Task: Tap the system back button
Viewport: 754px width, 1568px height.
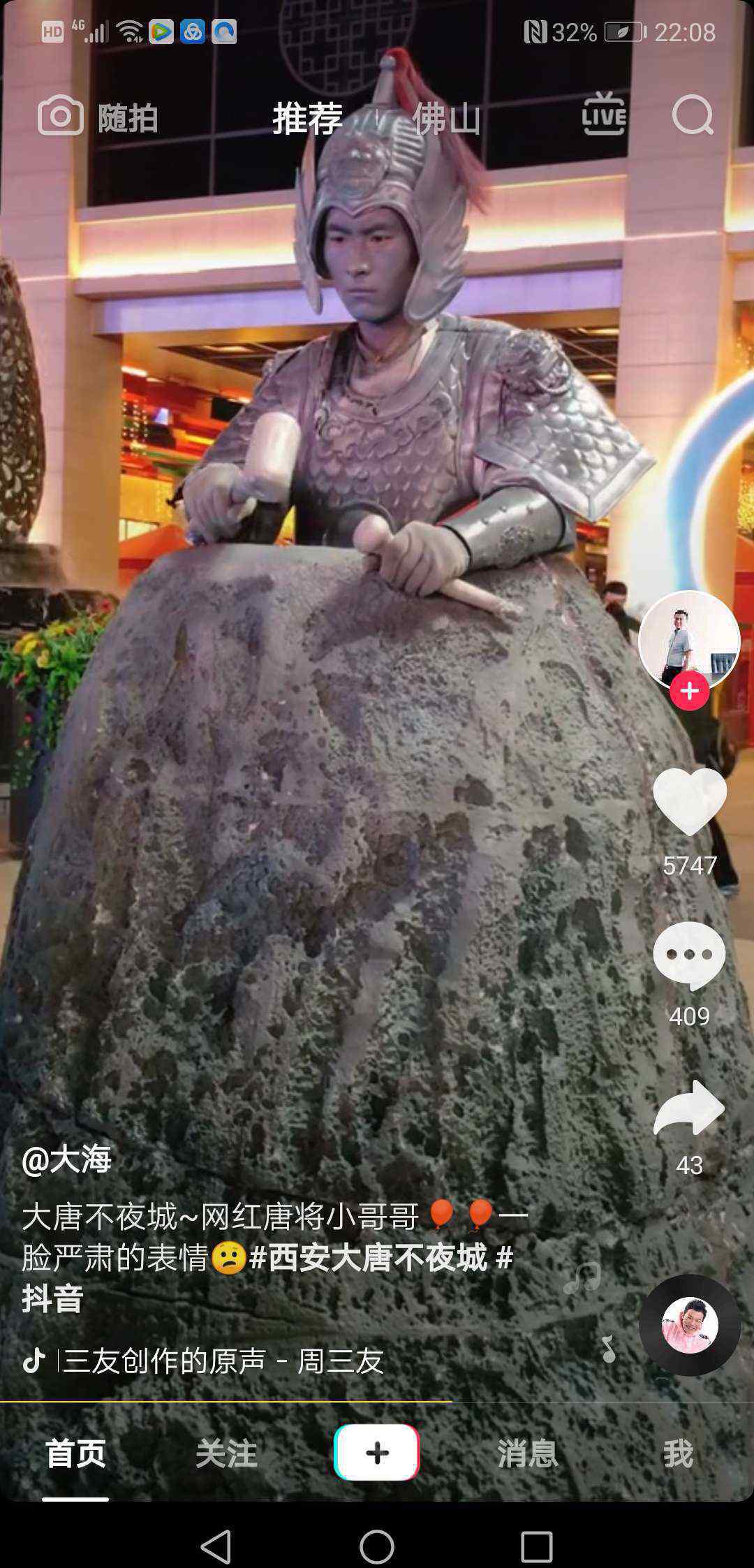Action: point(216,1546)
